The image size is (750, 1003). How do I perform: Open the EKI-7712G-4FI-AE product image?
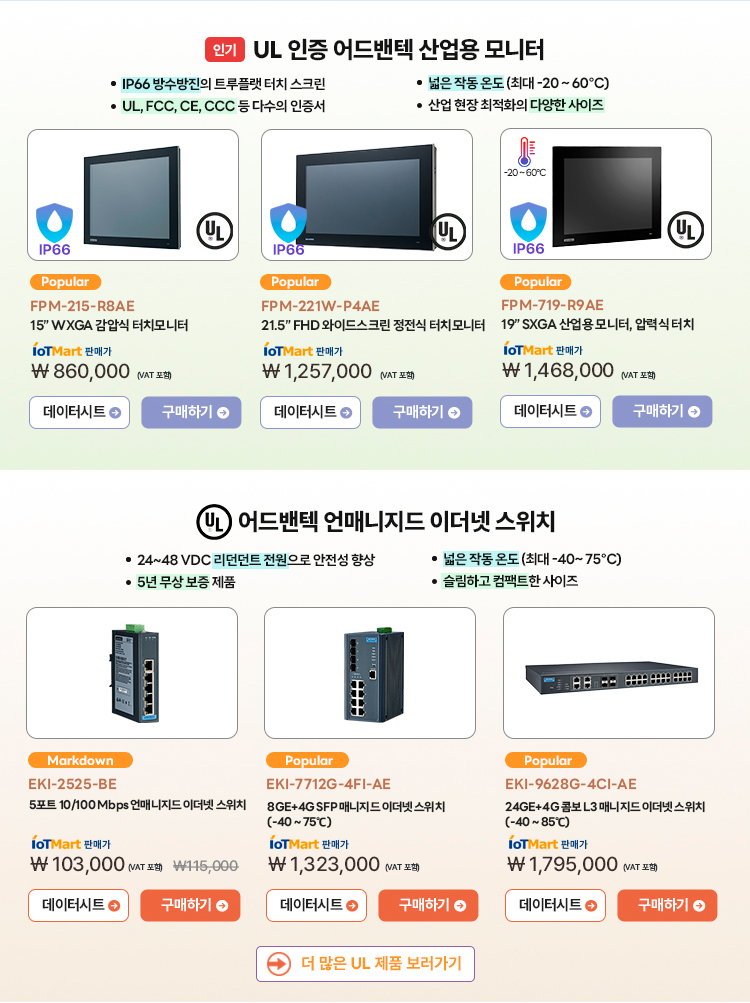(370, 672)
